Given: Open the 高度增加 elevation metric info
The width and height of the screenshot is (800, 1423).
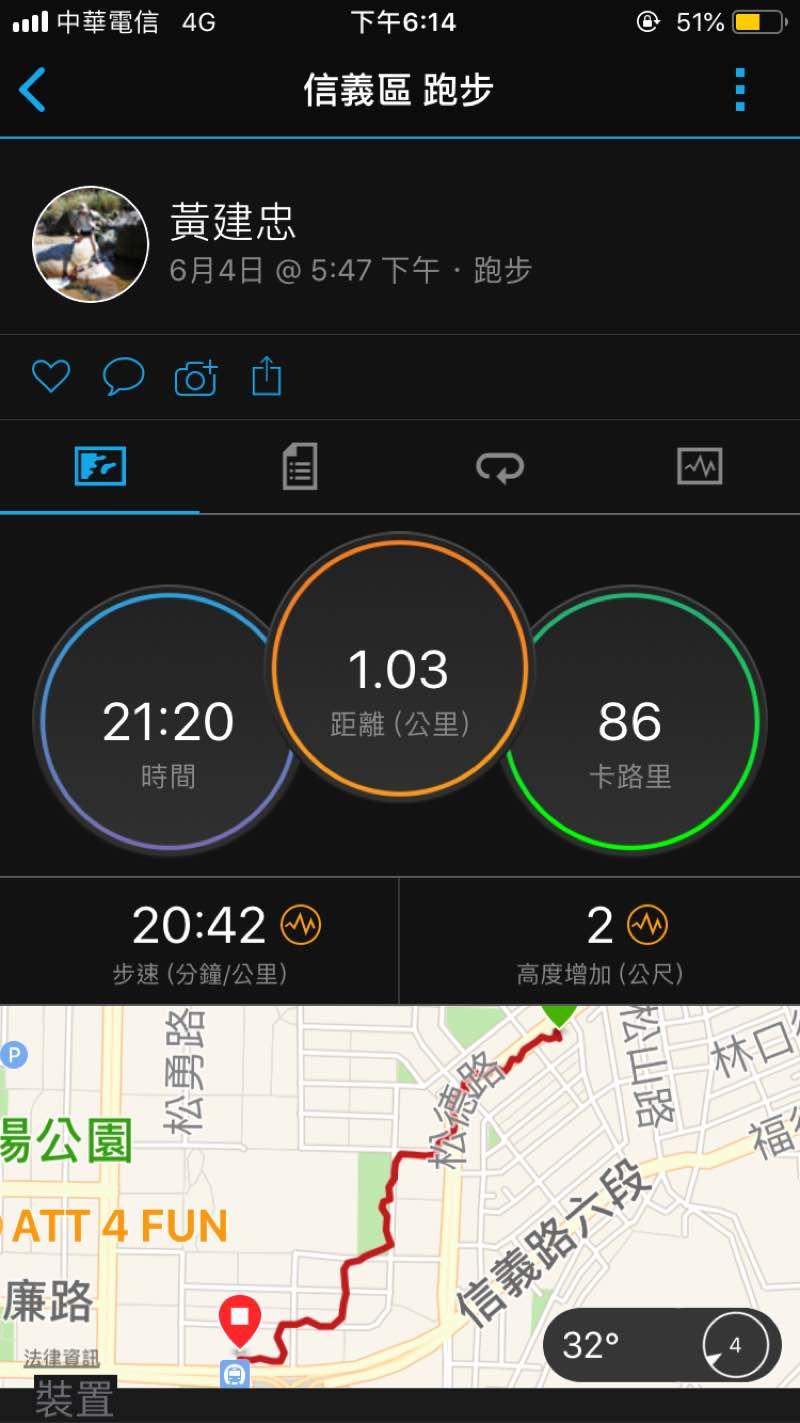Looking at the screenshot, I should [x=647, y=926].
